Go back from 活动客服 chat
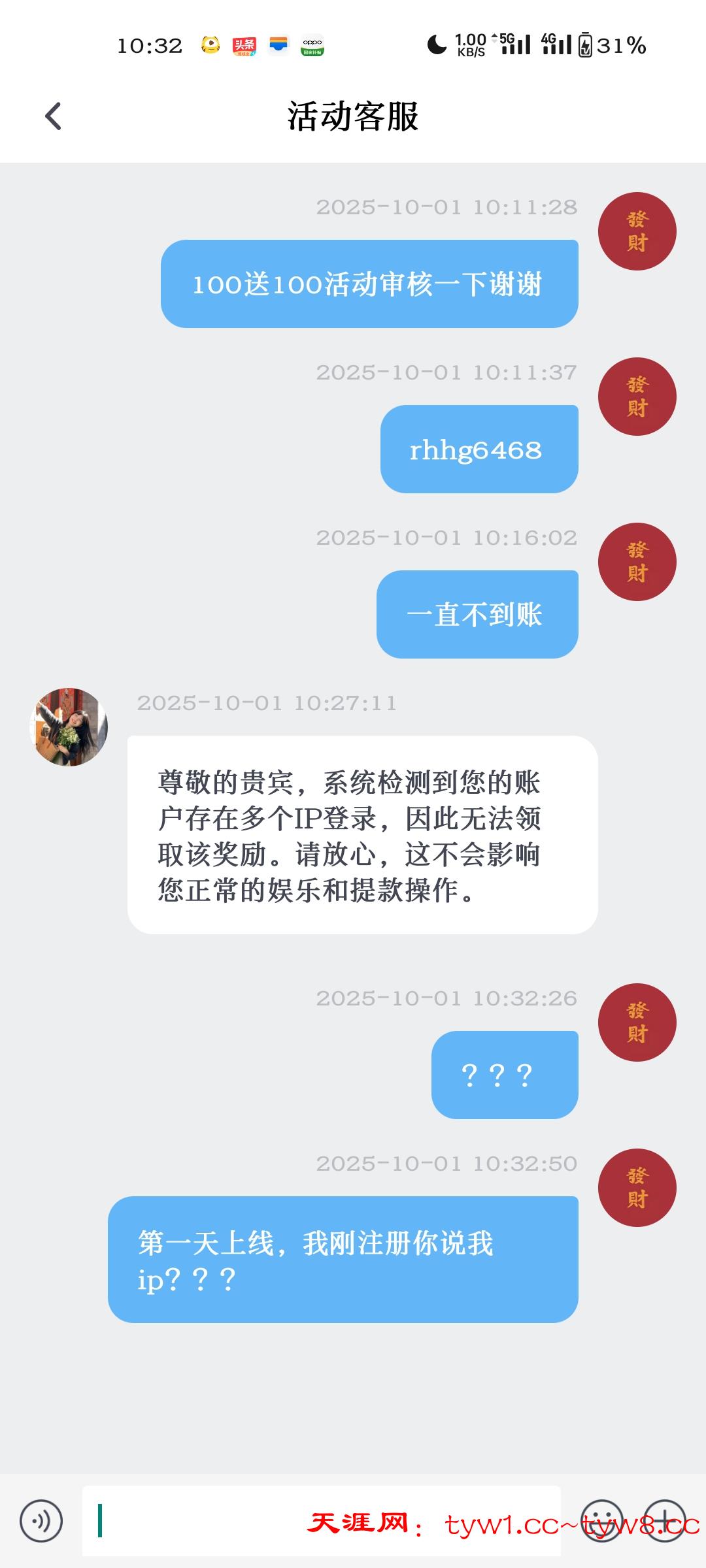 click(x=54, y=116)
